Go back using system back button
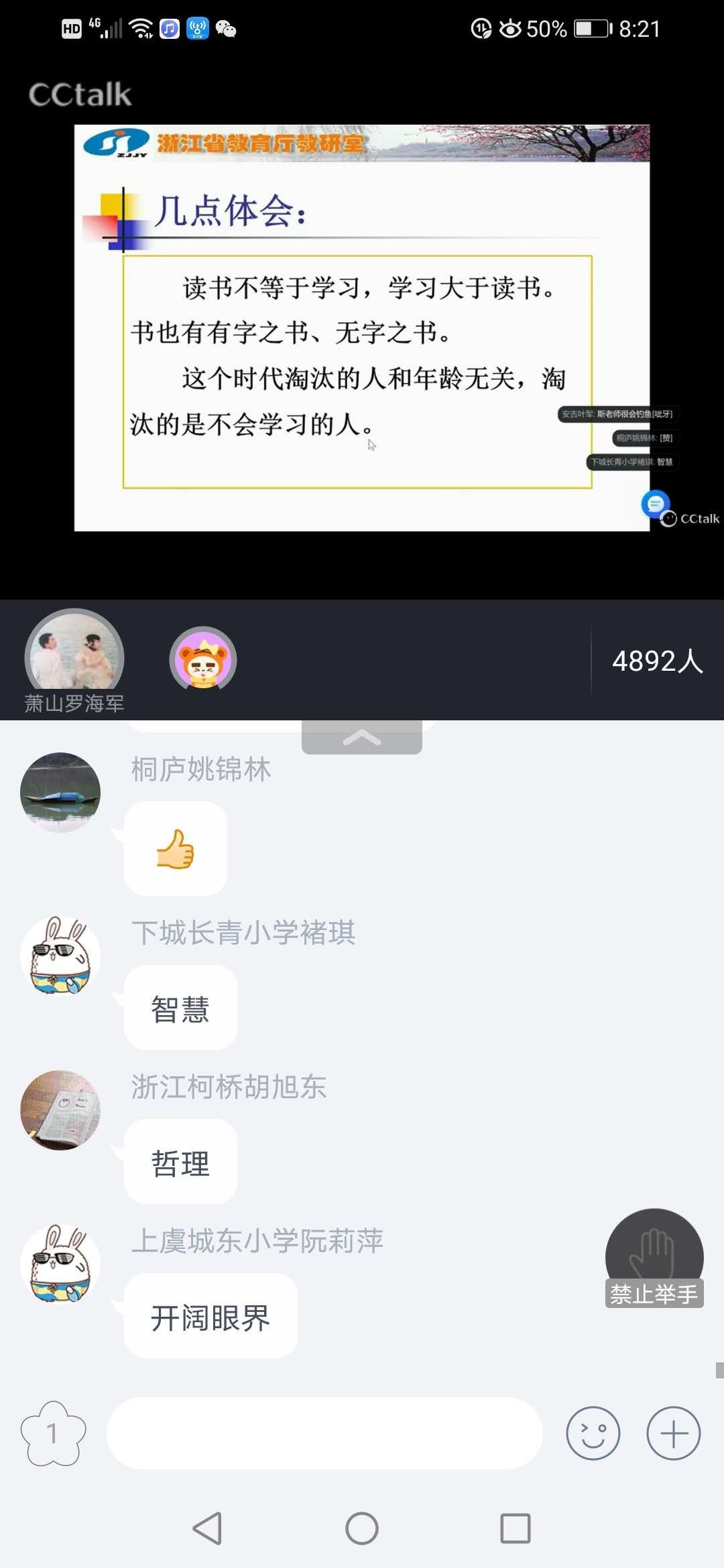 208,1528
